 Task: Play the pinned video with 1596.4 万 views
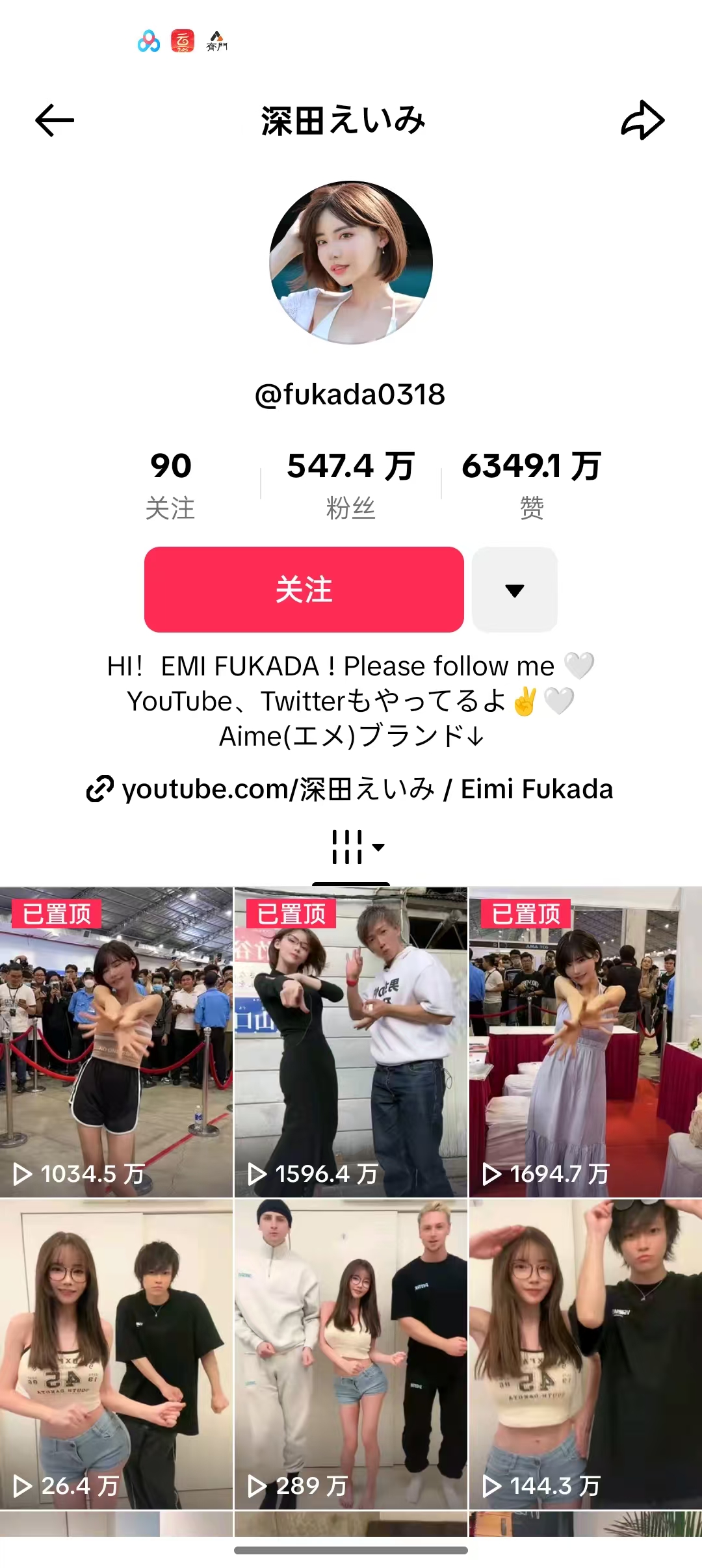pos(351,1041)
